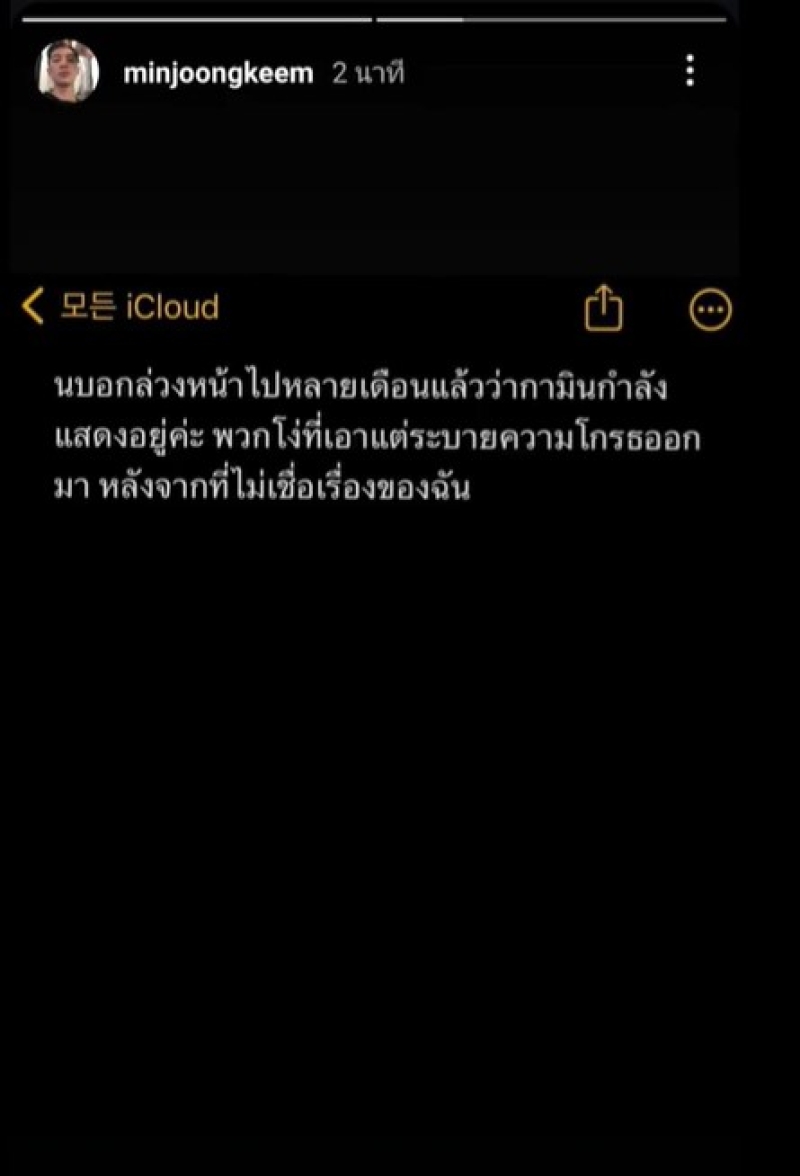Image resolution: width=800 pixels, height=1176 pixels.
Task: Tap the minjoongkeem username
Action: coord(218,74)
